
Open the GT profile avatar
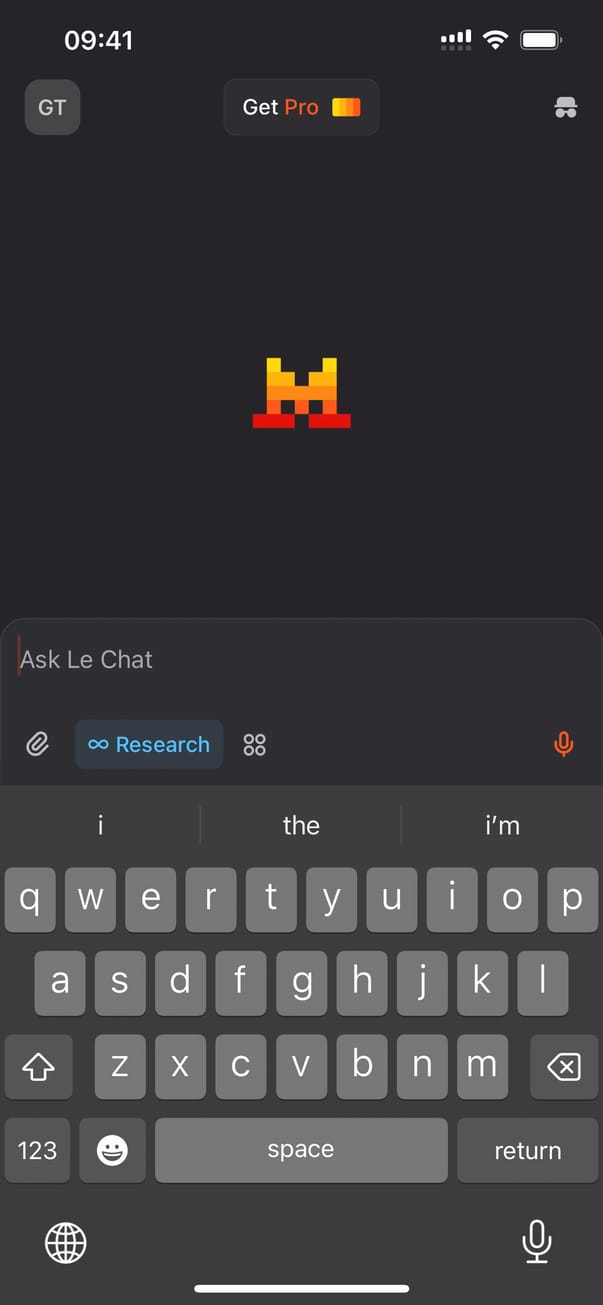pos(52,107)
